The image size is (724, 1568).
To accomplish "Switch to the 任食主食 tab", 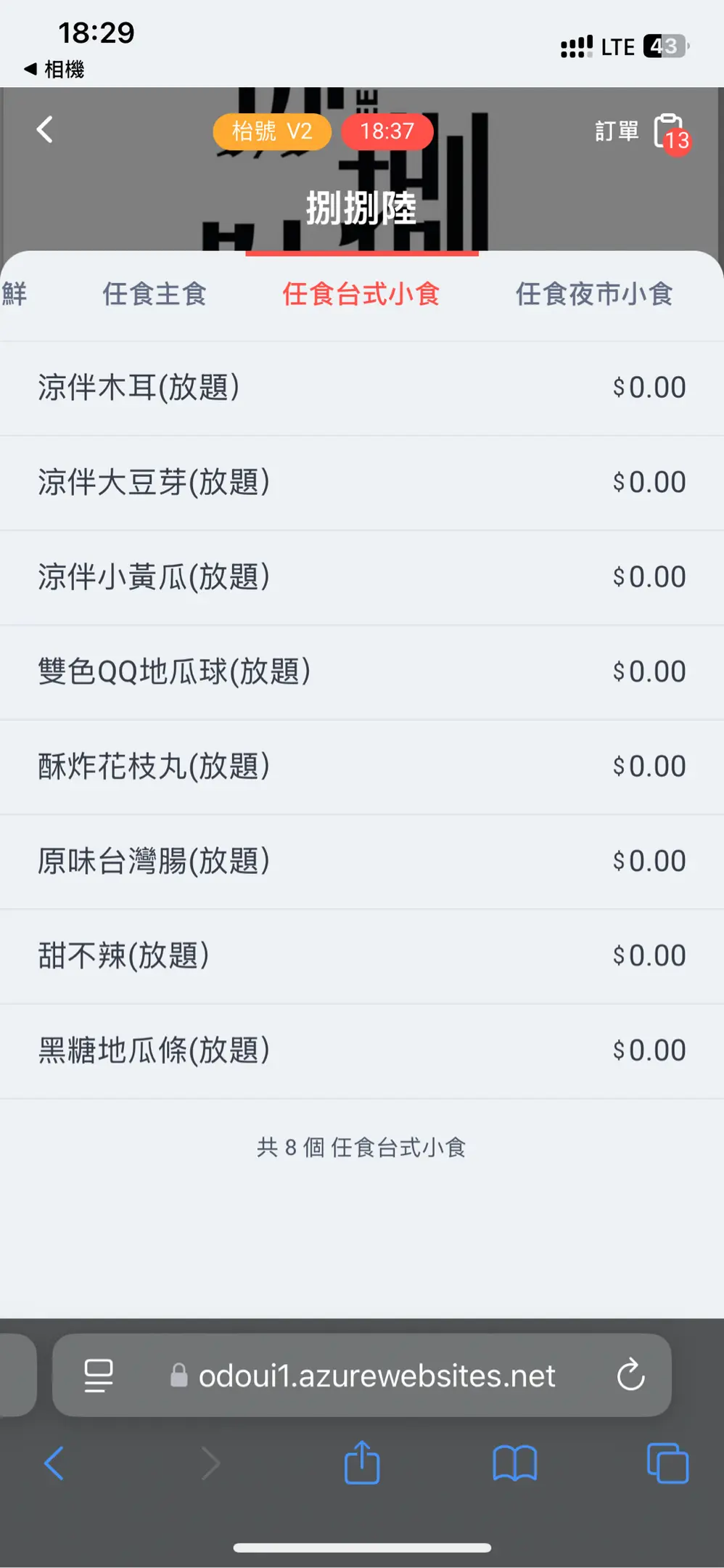I will point(155,294).
